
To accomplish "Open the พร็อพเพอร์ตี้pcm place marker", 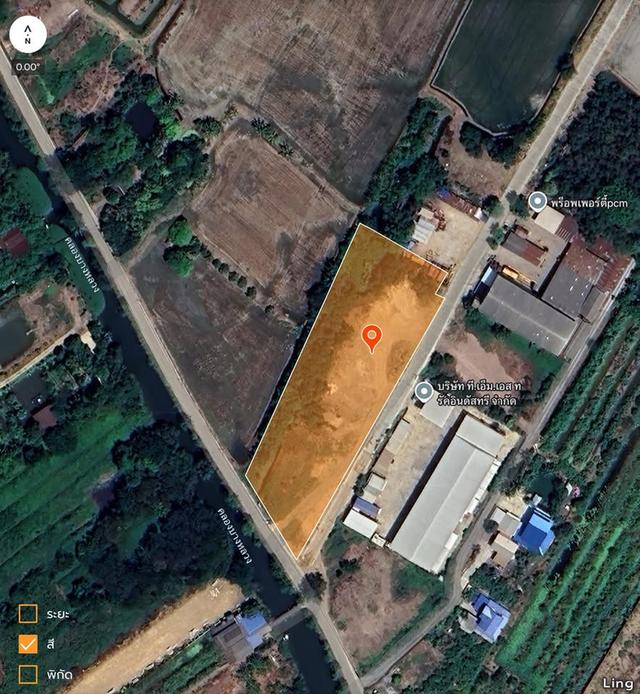I will (x=538, y=201).
